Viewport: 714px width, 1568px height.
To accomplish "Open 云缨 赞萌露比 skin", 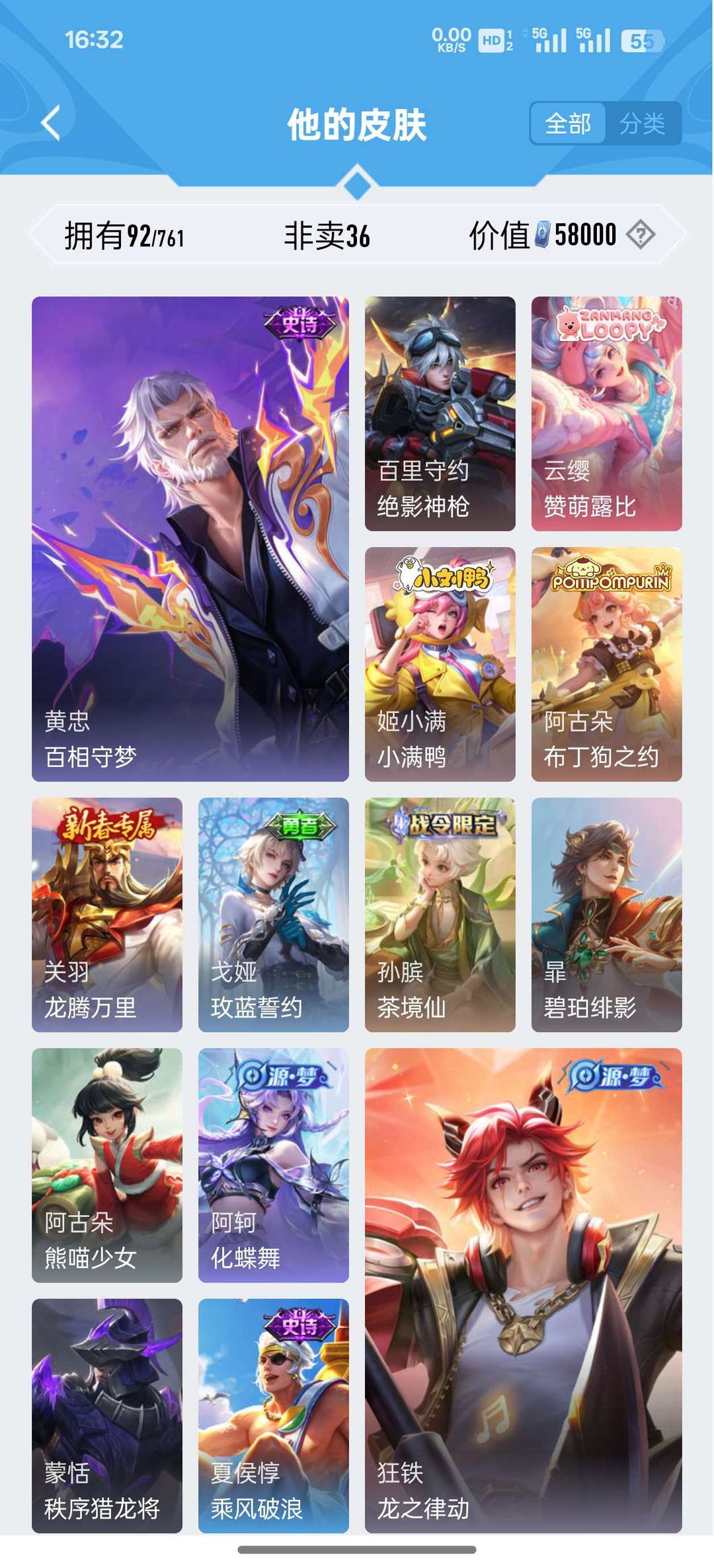I will coord(606,413).
